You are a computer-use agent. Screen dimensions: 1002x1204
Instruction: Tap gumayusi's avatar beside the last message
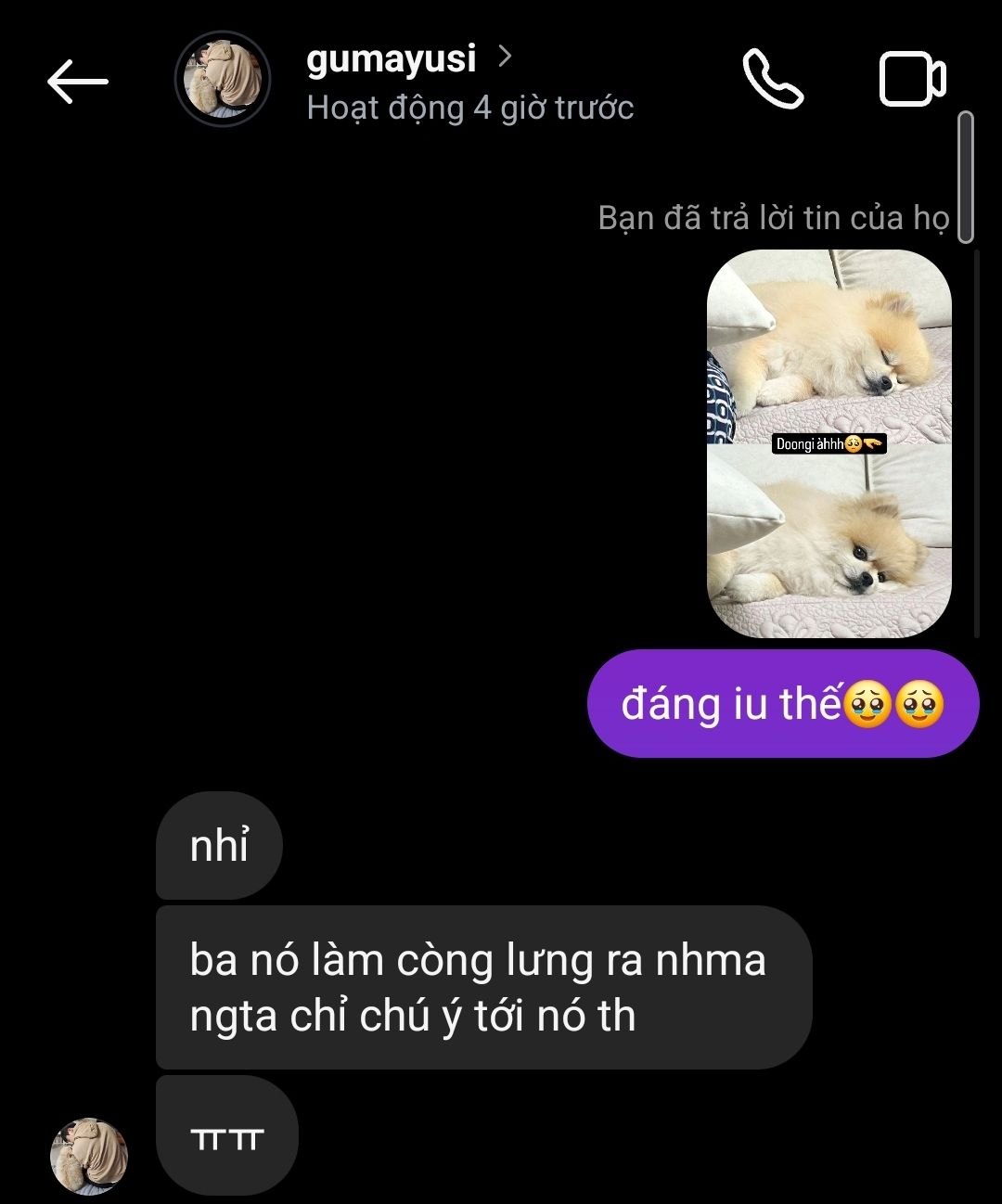point(89,1156)
